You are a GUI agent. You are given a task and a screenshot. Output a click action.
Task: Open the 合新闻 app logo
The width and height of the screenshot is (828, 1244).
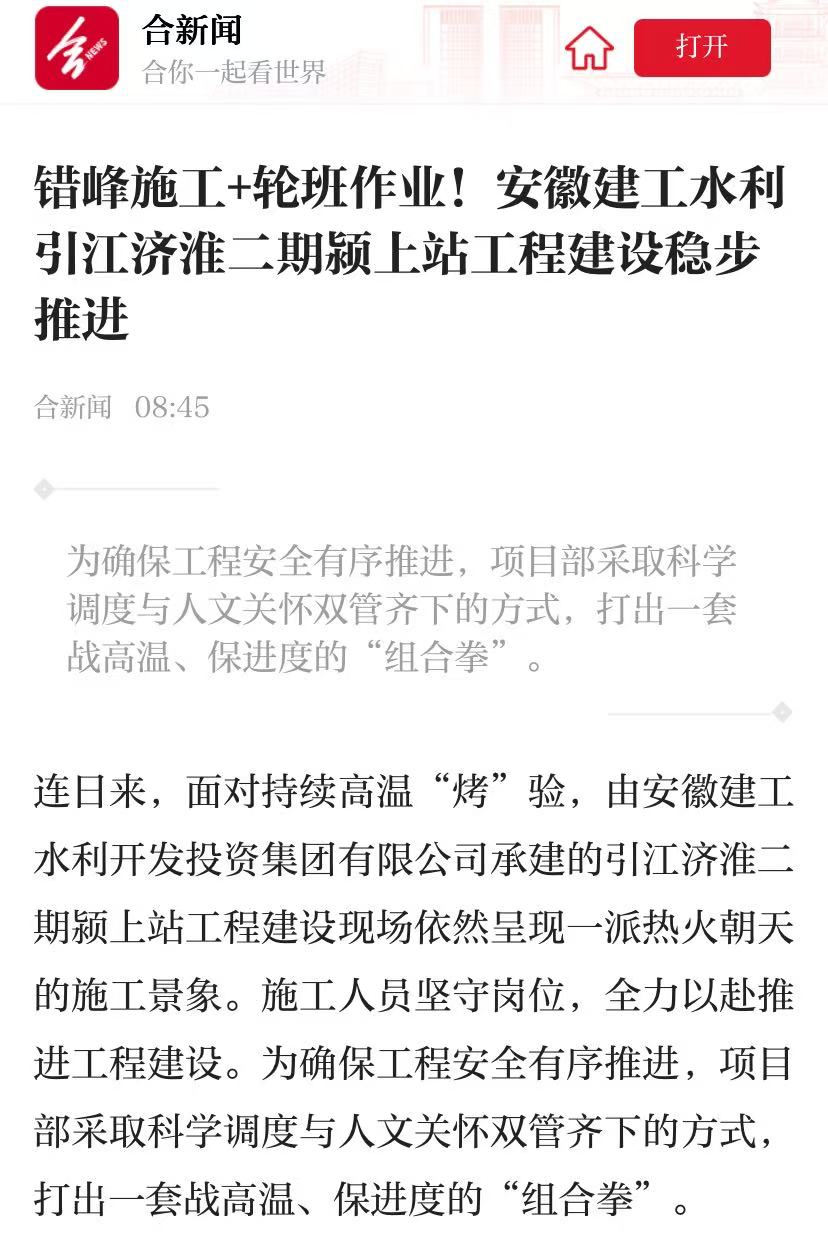click(x=77, y=48)
